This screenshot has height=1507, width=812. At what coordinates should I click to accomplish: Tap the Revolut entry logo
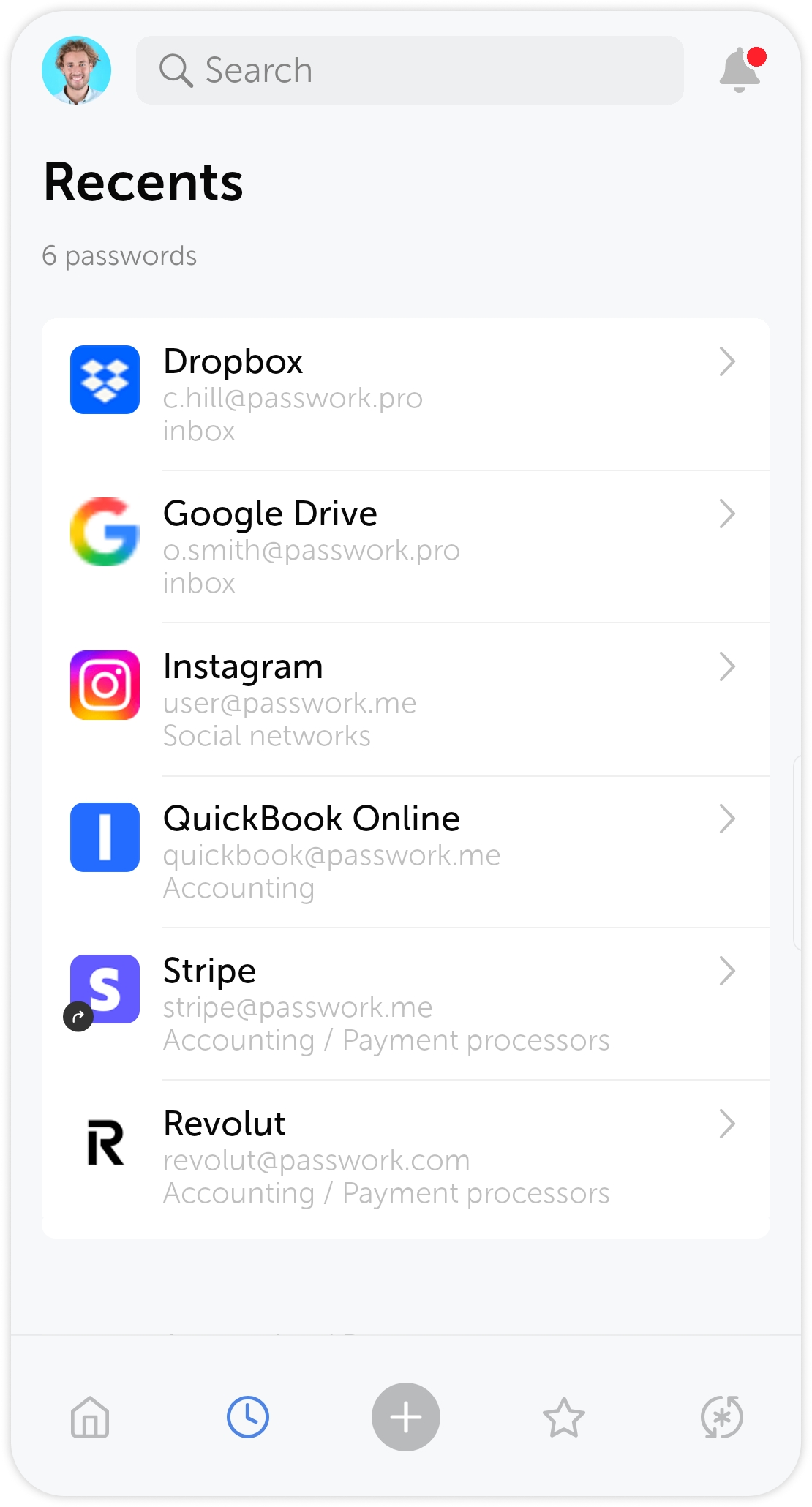105,1143
